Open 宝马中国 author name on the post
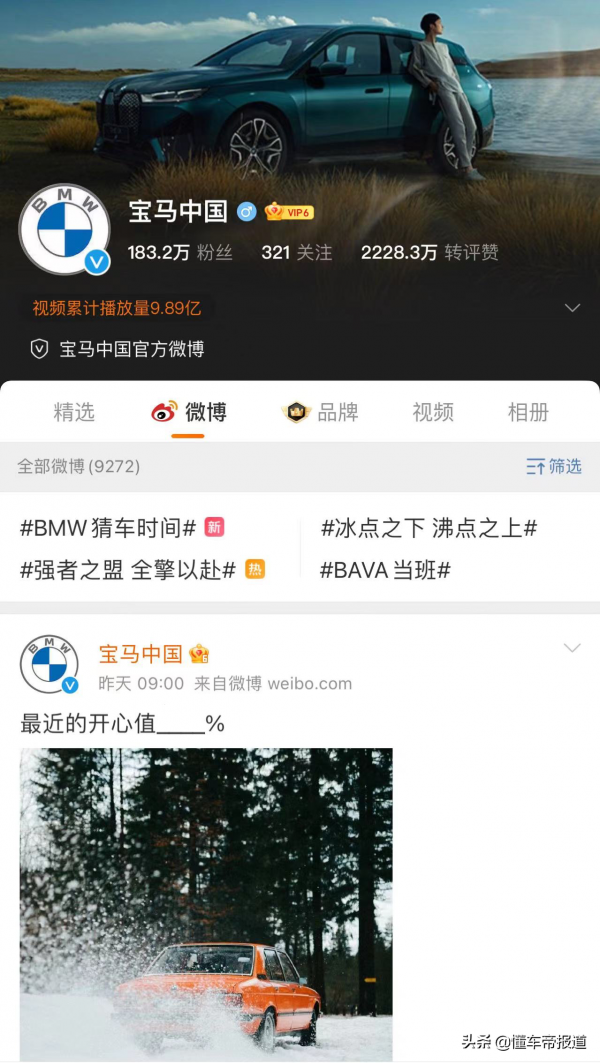 140,654
